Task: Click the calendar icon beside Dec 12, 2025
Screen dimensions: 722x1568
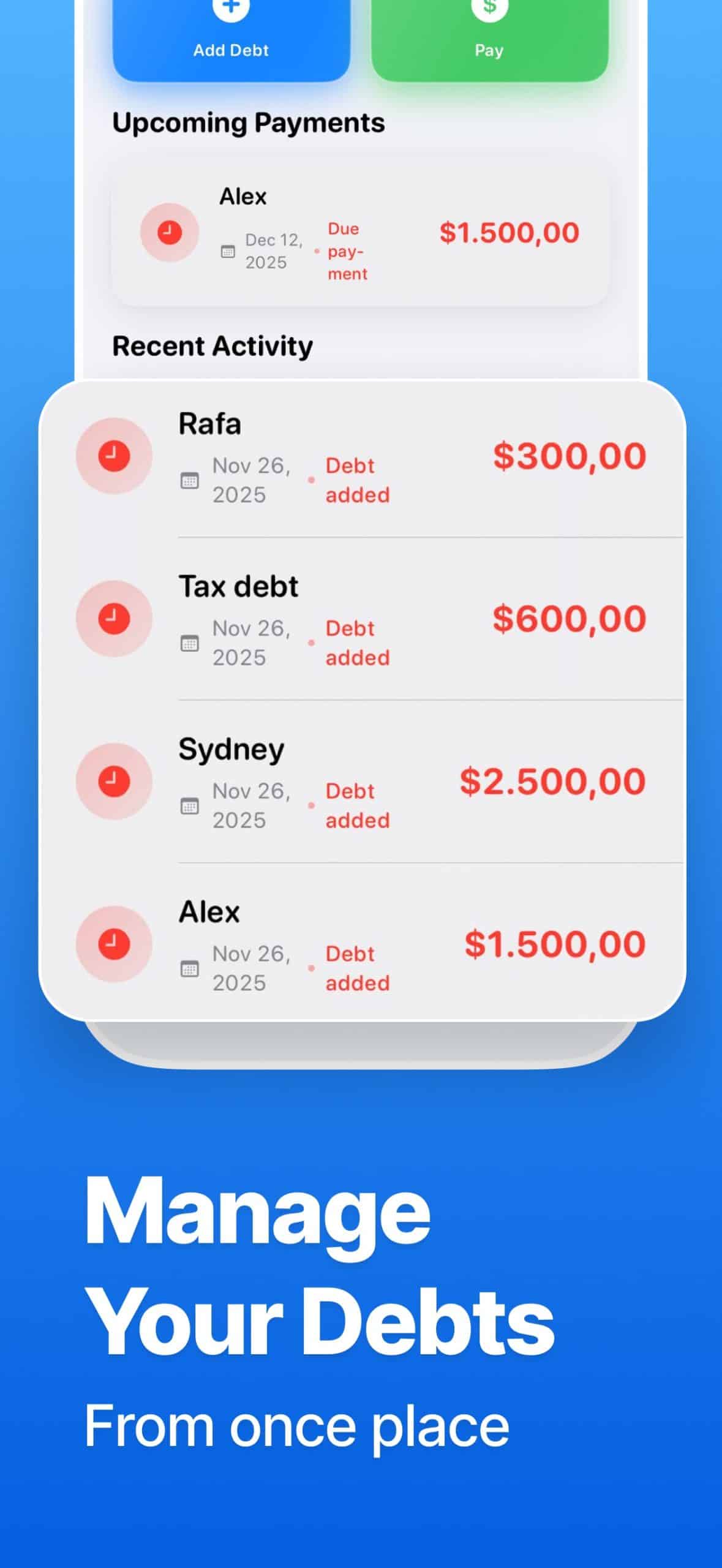Action: (x=228, y=251)
